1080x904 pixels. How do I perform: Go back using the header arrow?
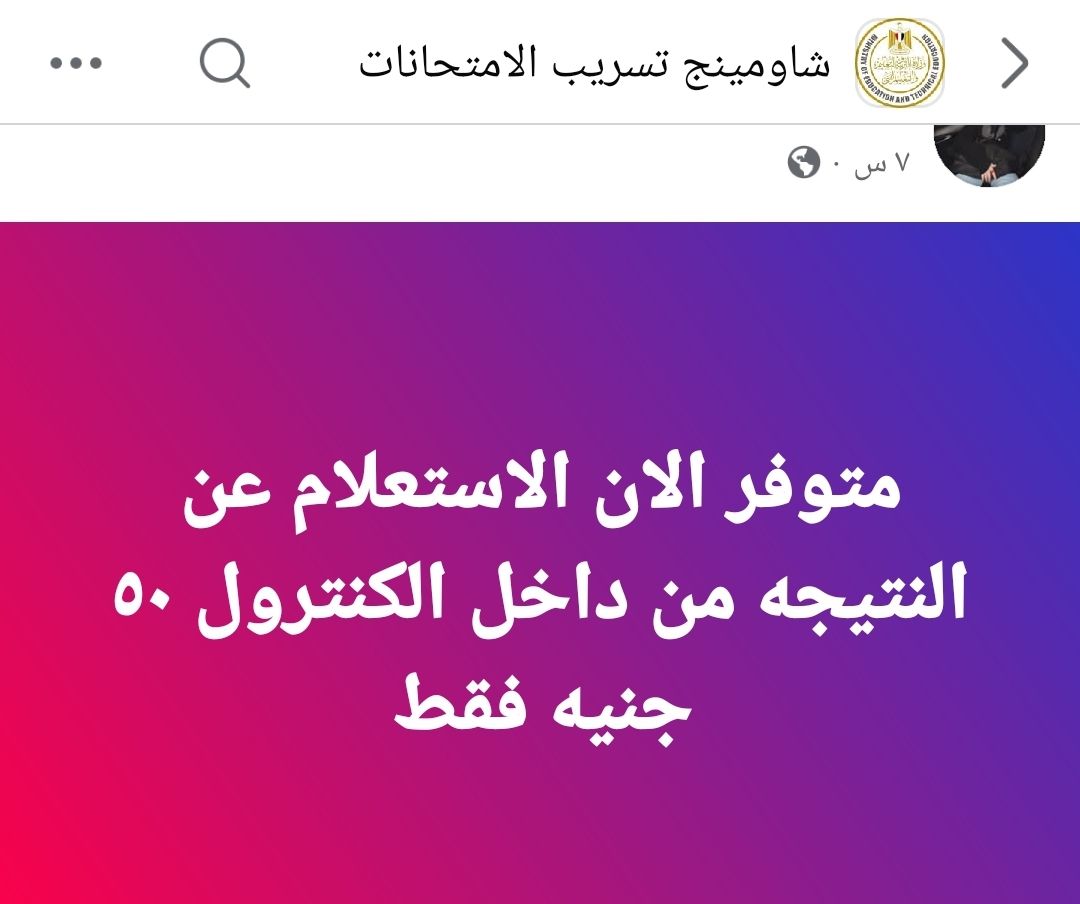click(1015, 64)
